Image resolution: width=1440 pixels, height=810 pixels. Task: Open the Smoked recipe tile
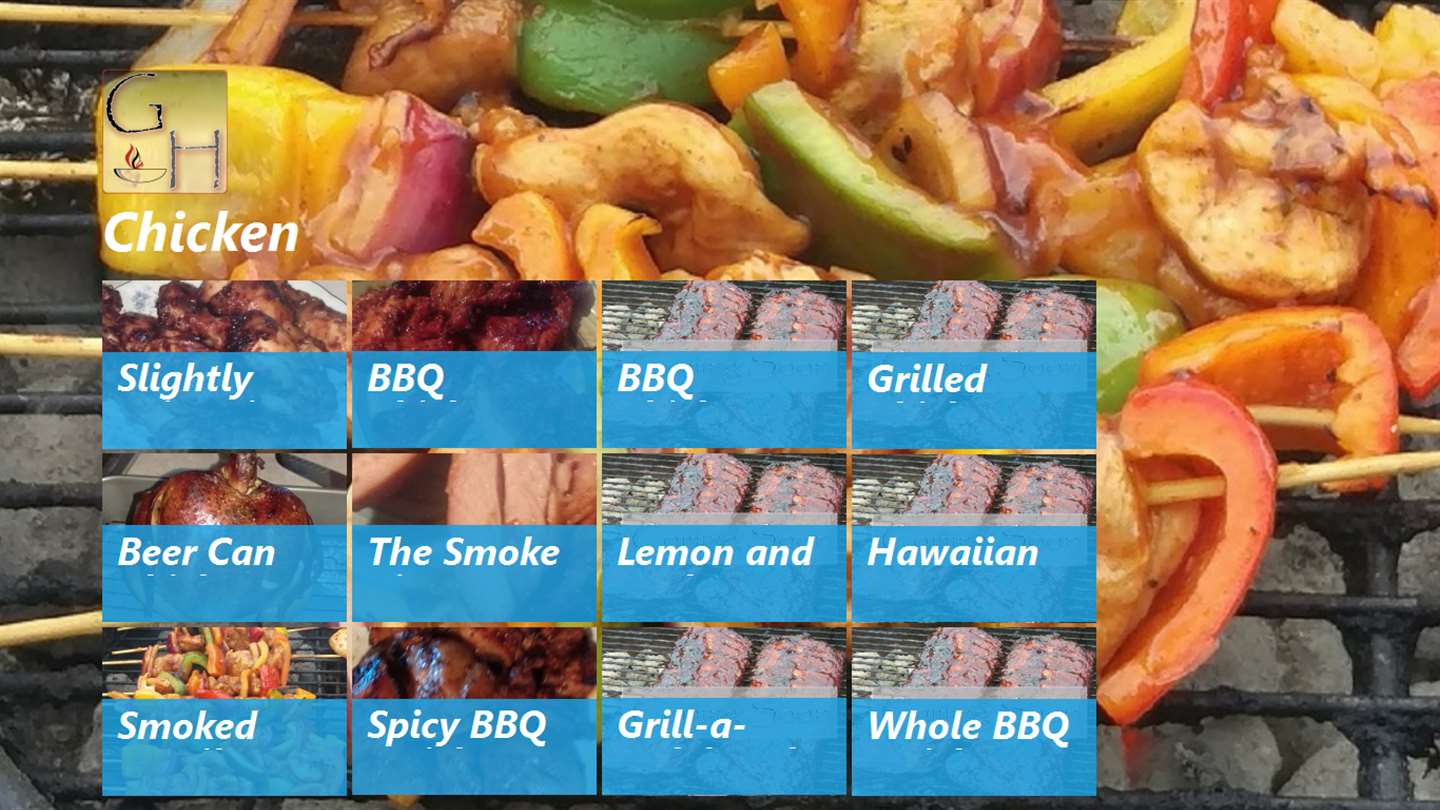224,711
